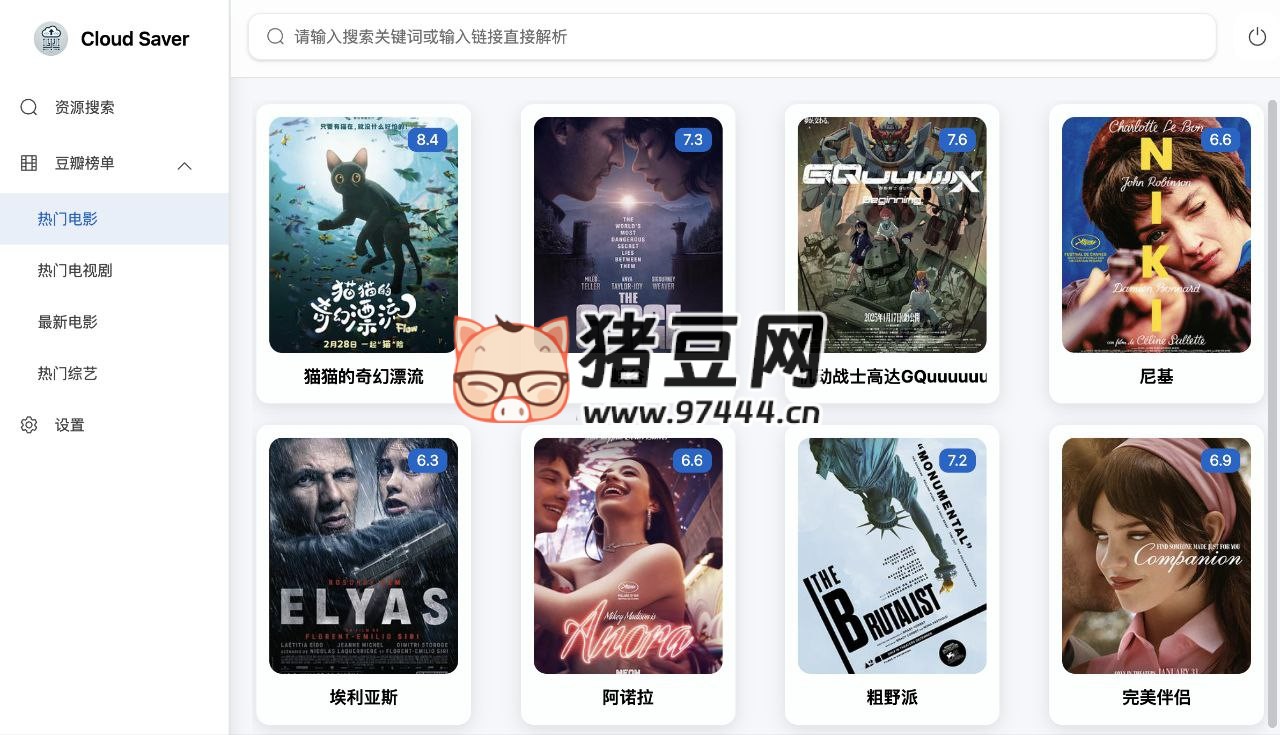Select 热门电影 in the sidebar
Viewport: 1280px width, 735px height.
point(68,219)
